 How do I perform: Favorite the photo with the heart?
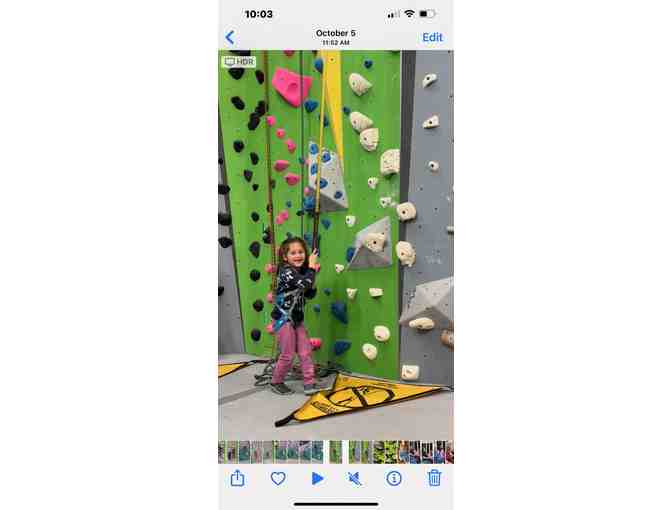tap(278, 478)
